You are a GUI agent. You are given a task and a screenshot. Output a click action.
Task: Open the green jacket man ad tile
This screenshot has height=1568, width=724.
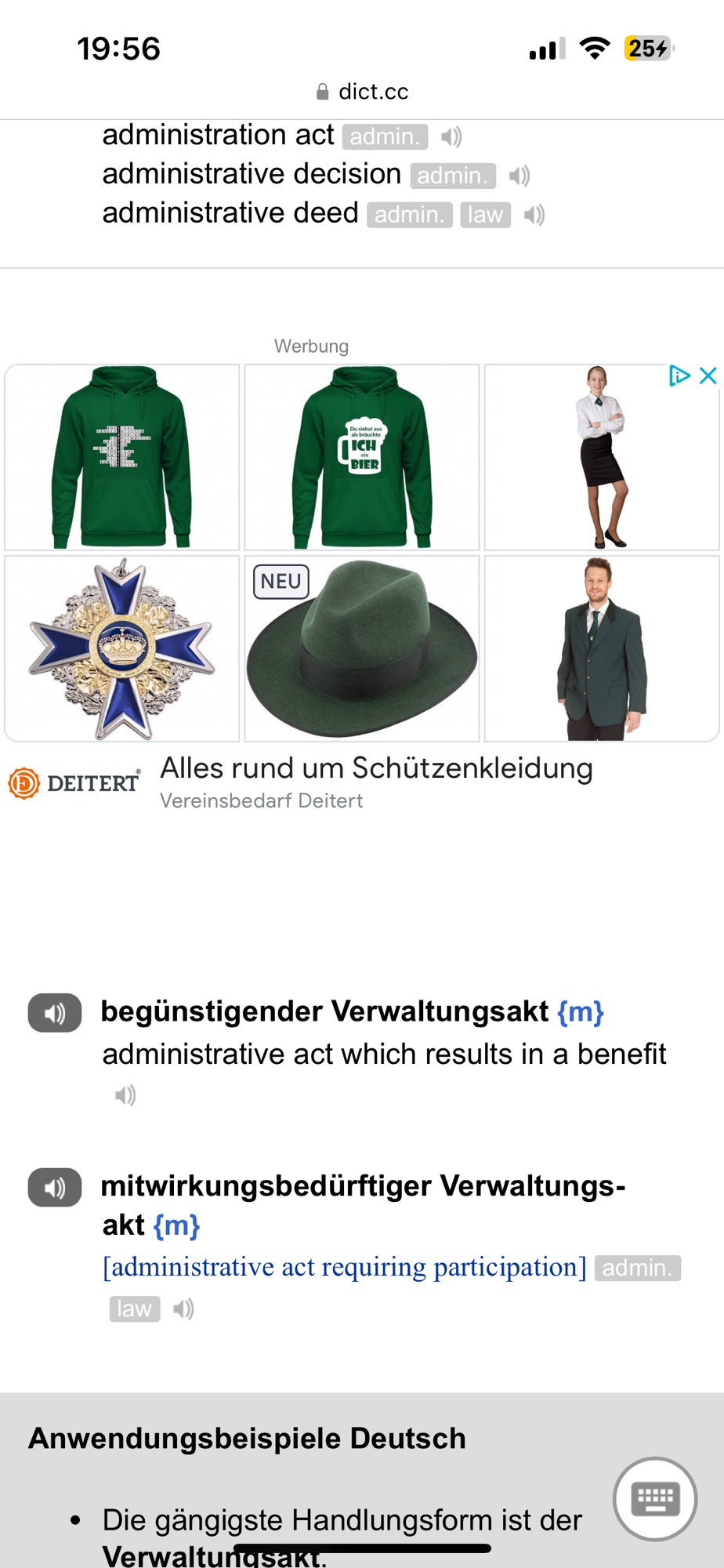point(602,649)
